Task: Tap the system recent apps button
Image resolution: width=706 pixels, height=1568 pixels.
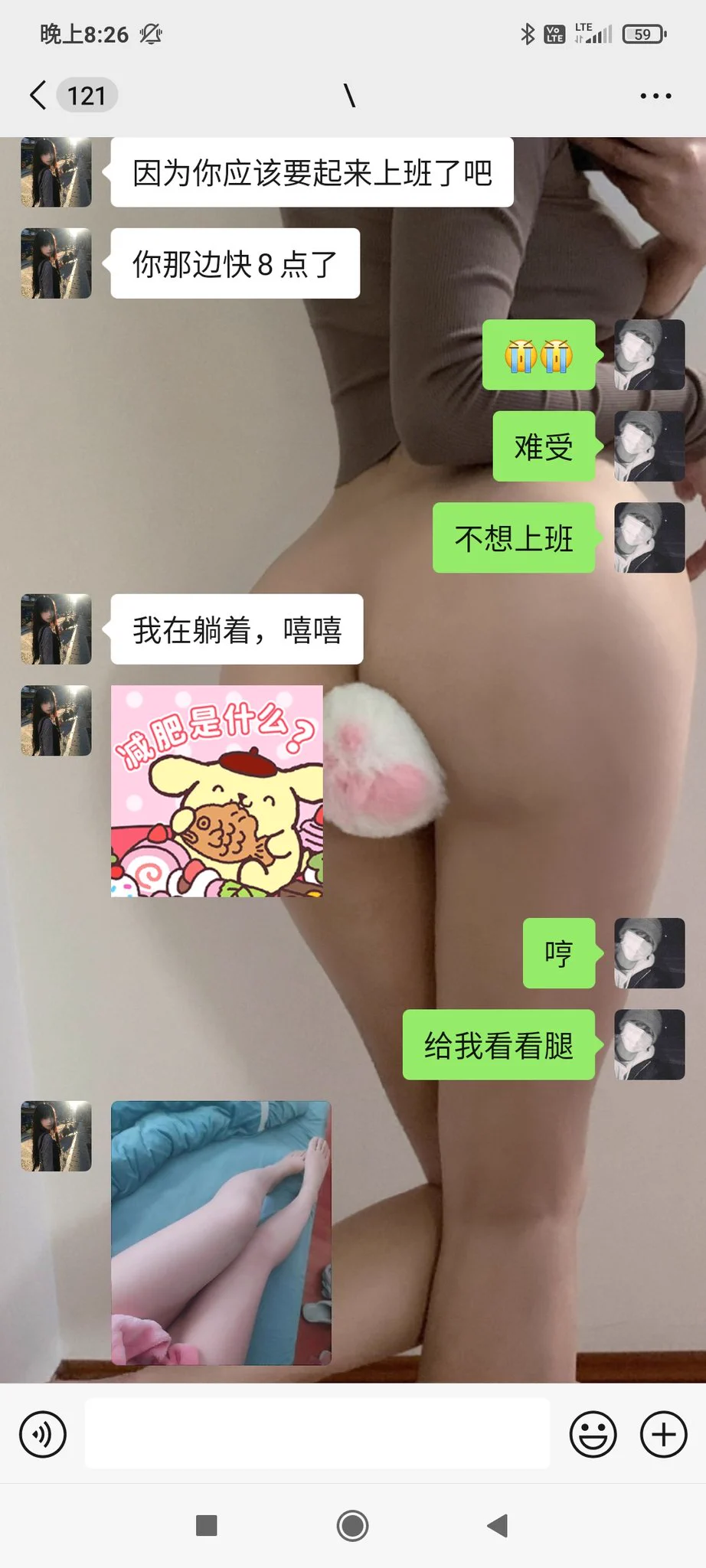Action: [x=207, y=1526]
